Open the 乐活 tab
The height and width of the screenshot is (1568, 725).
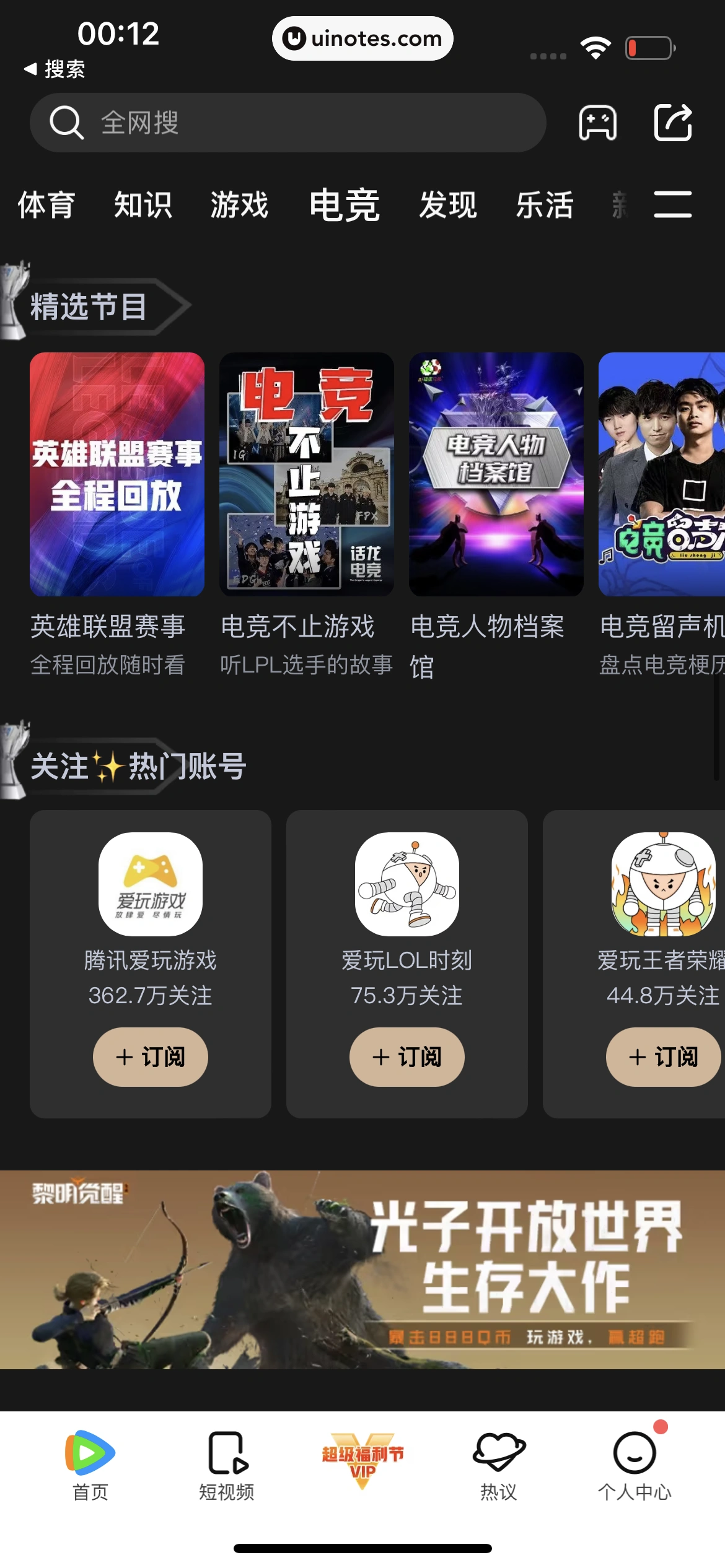click(545, 205)
